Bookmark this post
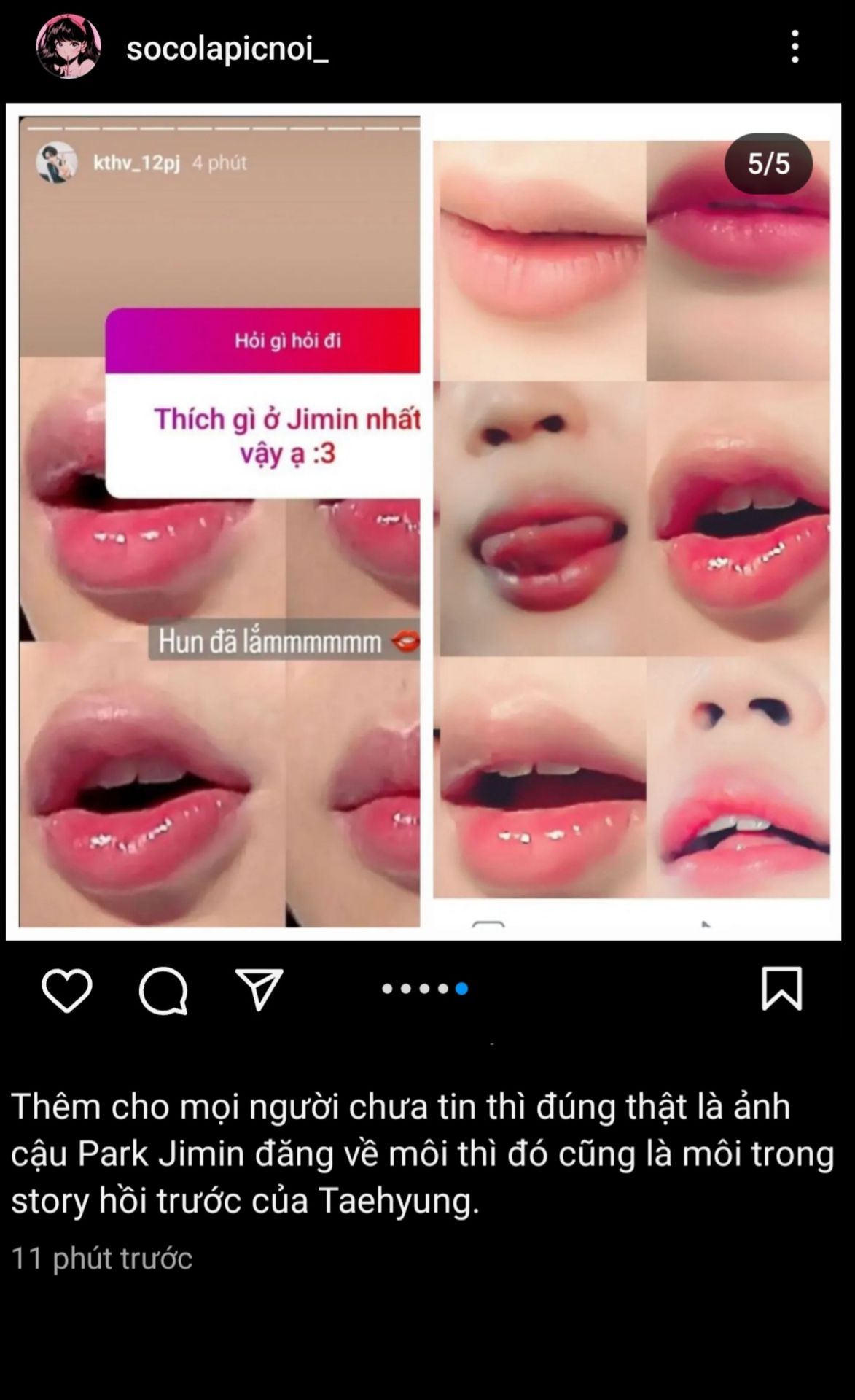Image resolution: width=855 pixels, height=1400 pixels. click(781, 989)
